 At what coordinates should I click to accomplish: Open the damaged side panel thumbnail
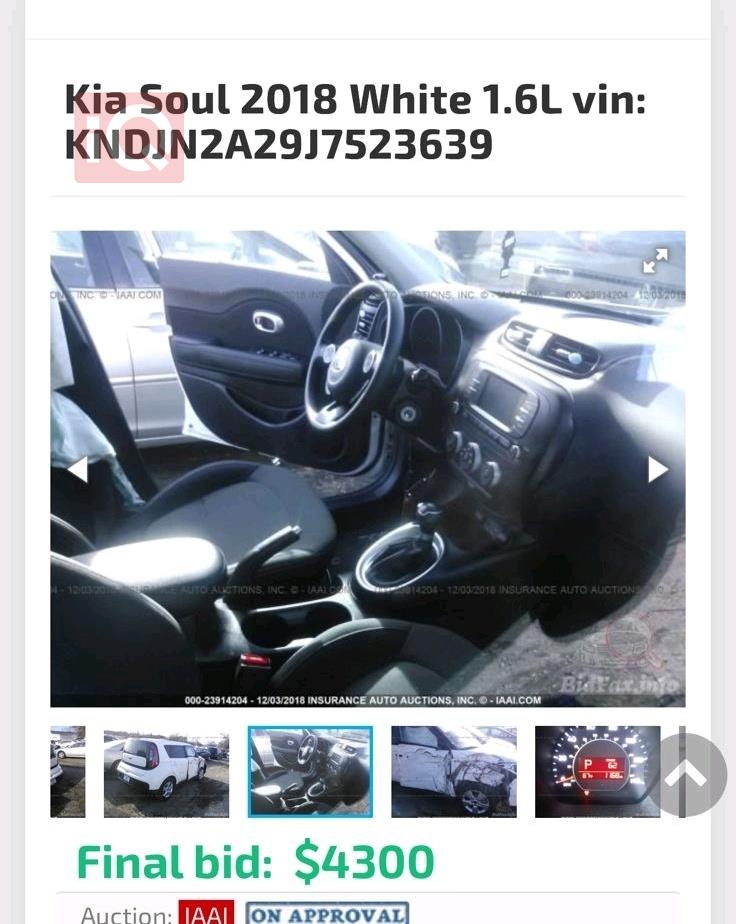(454, 771)
